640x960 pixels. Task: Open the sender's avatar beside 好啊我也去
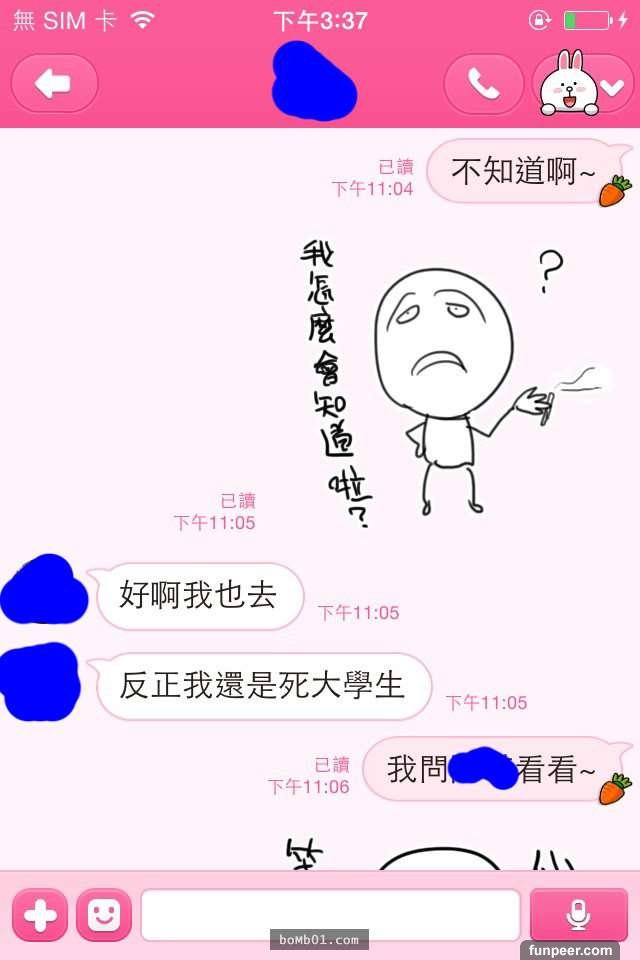point(42,590)
